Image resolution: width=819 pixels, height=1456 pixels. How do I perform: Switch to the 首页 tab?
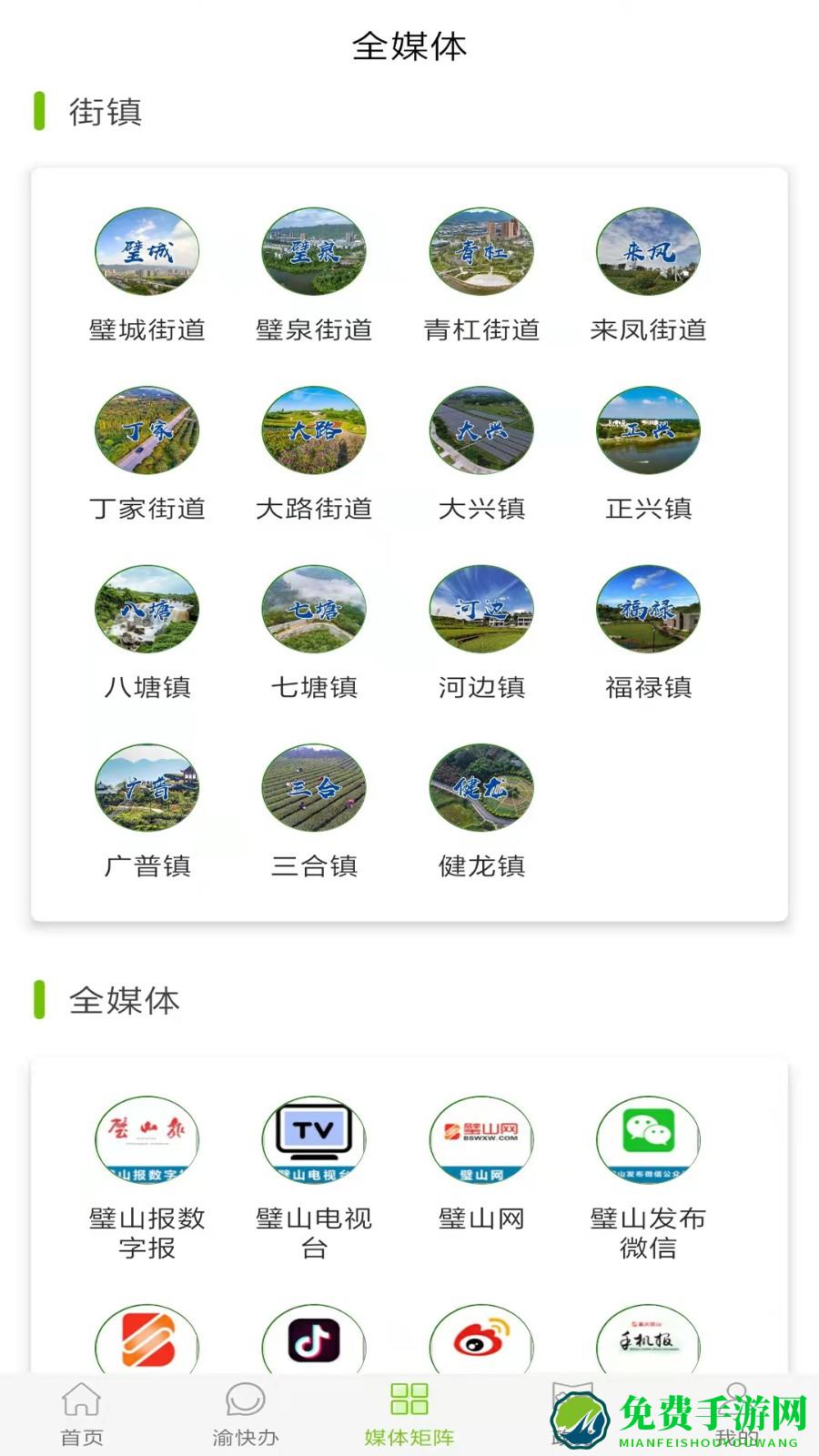(x=82, y=1414)
